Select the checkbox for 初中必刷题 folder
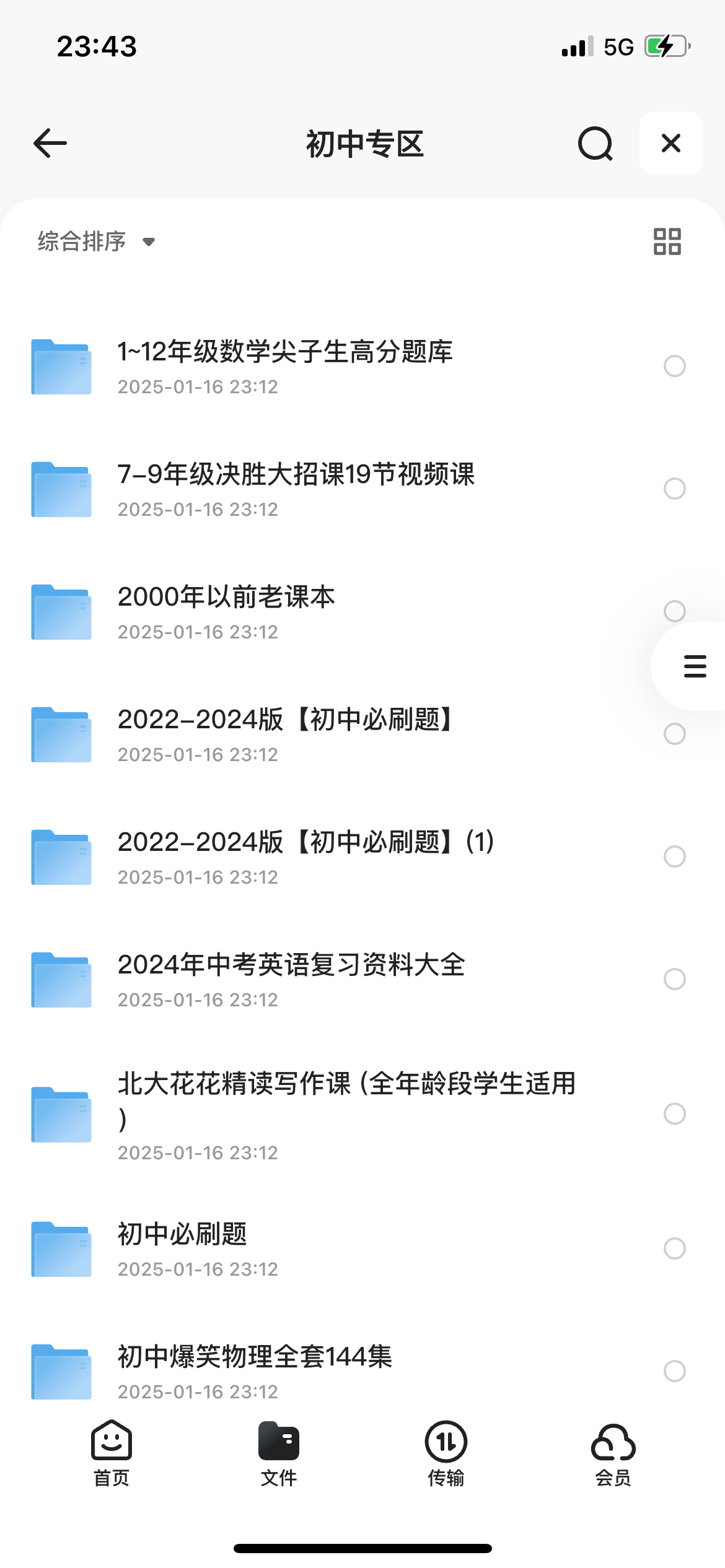725x1568 pixels. [674, 1248]
